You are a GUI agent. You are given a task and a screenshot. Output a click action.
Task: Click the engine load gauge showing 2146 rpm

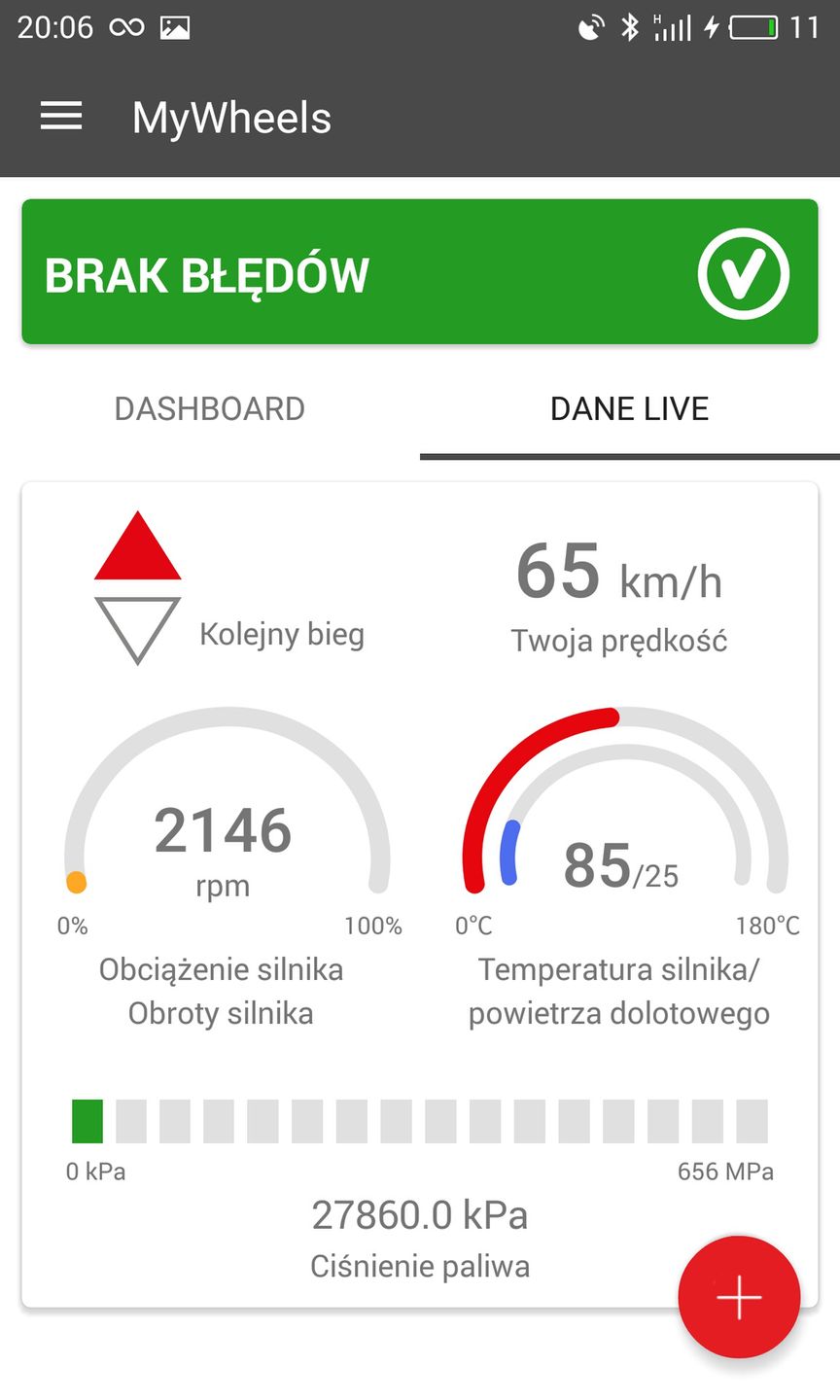coord(223,831)
